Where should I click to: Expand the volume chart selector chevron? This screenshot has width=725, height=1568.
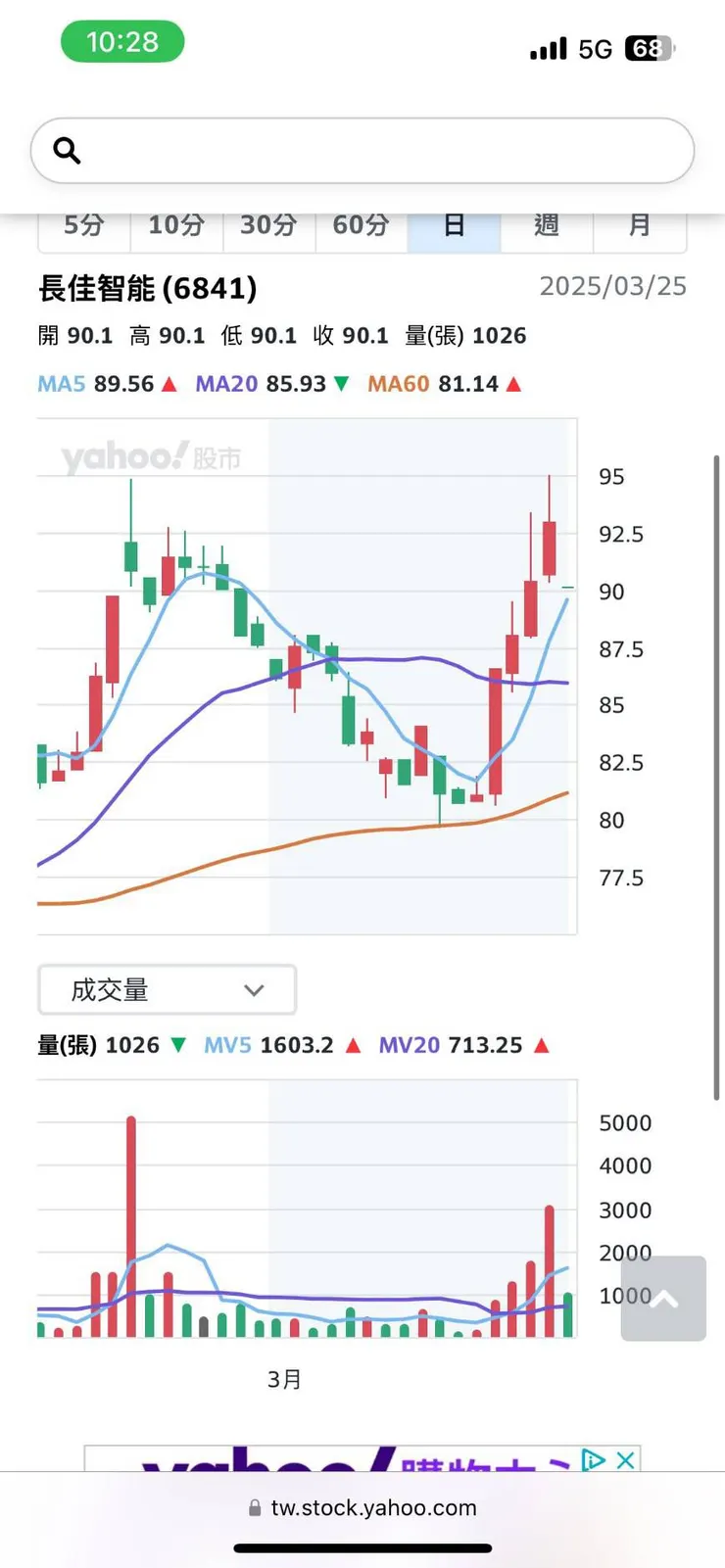point(254,990)
